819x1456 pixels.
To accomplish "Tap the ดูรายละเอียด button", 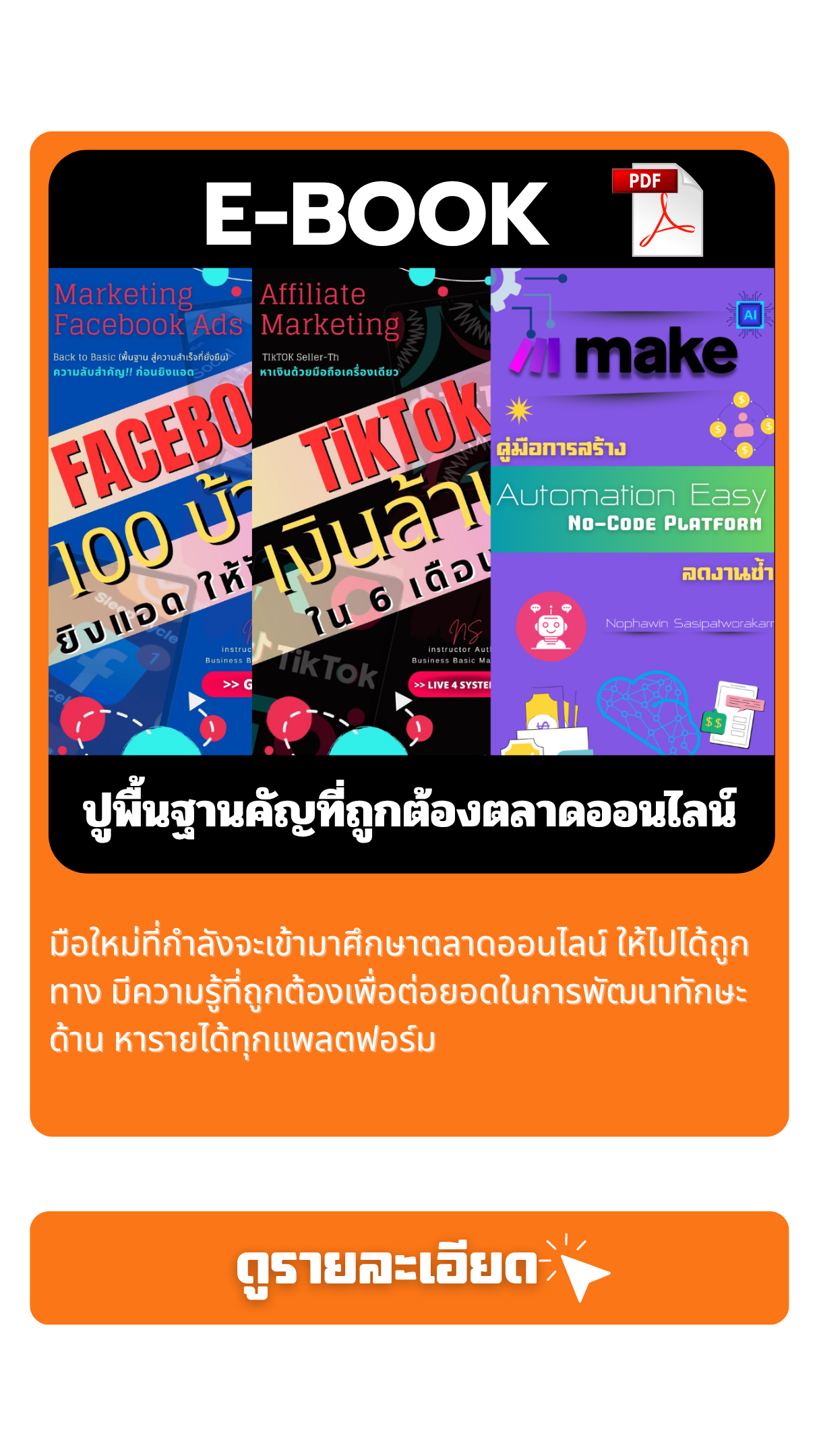I will 409,1267.
